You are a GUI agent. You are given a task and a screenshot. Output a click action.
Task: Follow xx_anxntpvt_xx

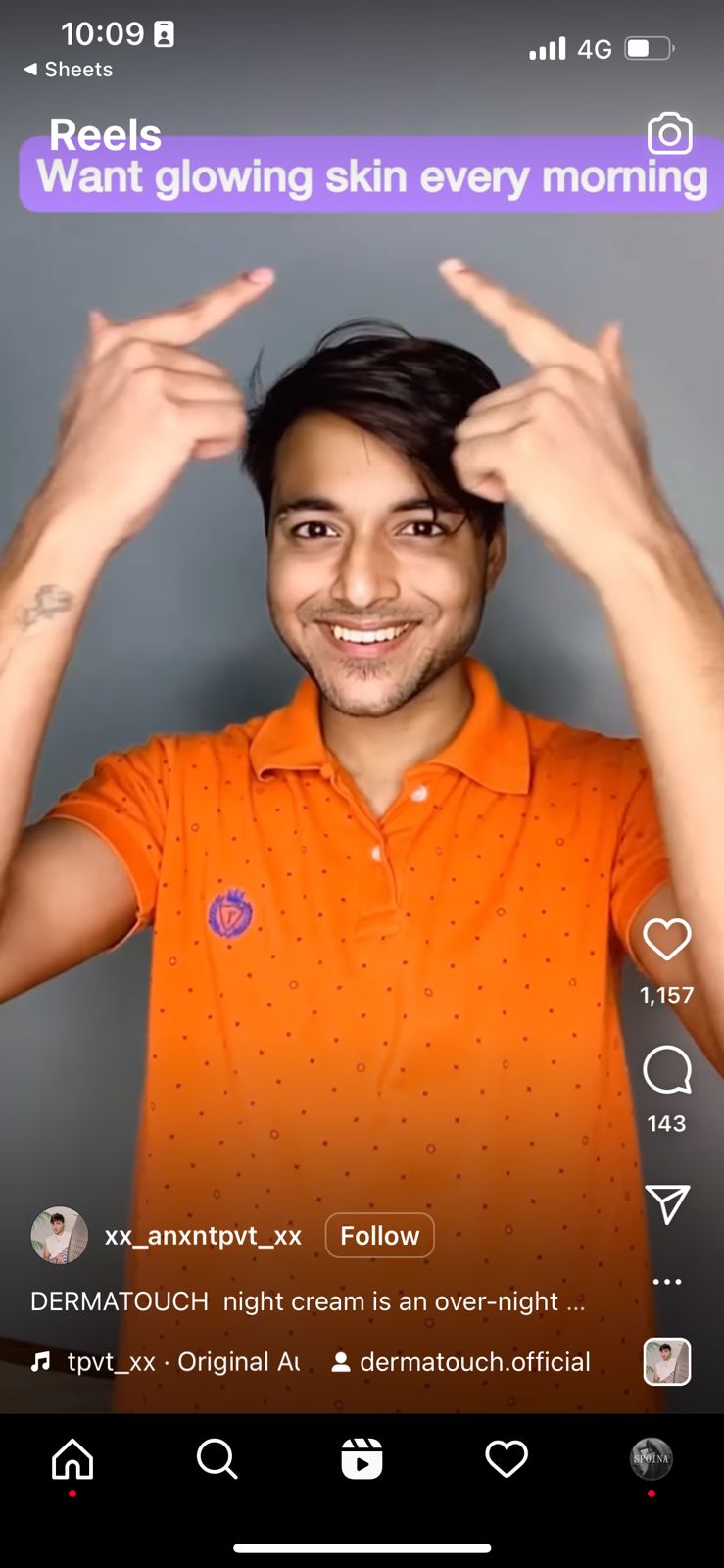click(379, 1236)
